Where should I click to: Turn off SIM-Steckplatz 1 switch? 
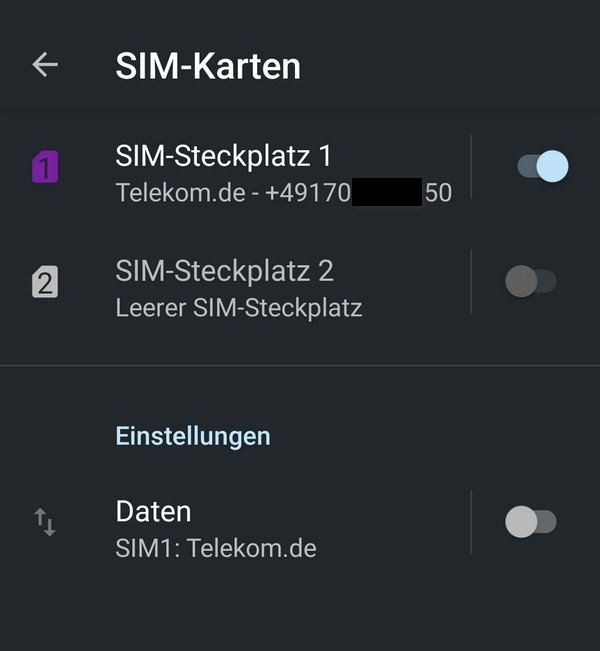pos(542,166)
